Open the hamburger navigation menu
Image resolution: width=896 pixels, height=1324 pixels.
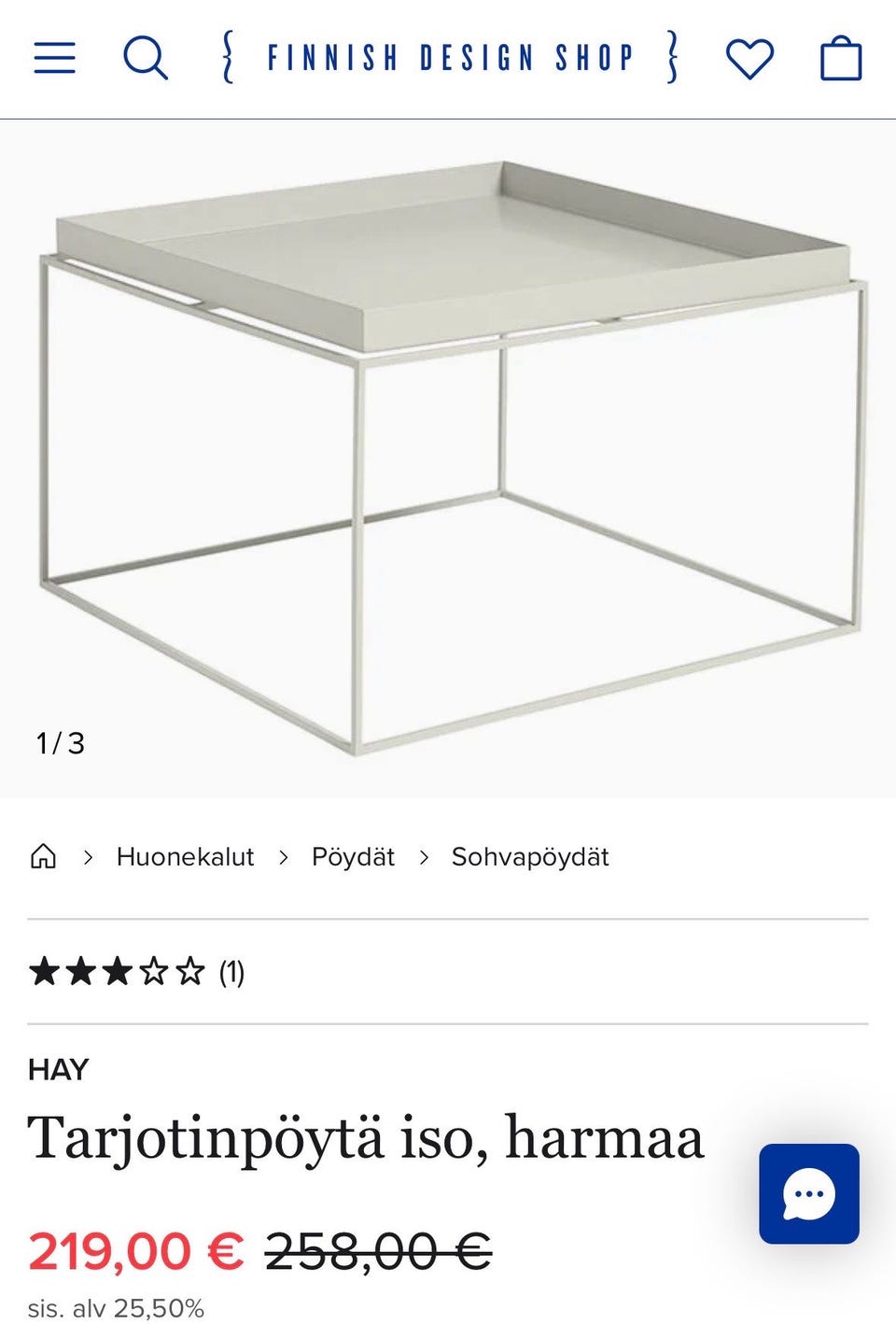(x=54, y=58)
